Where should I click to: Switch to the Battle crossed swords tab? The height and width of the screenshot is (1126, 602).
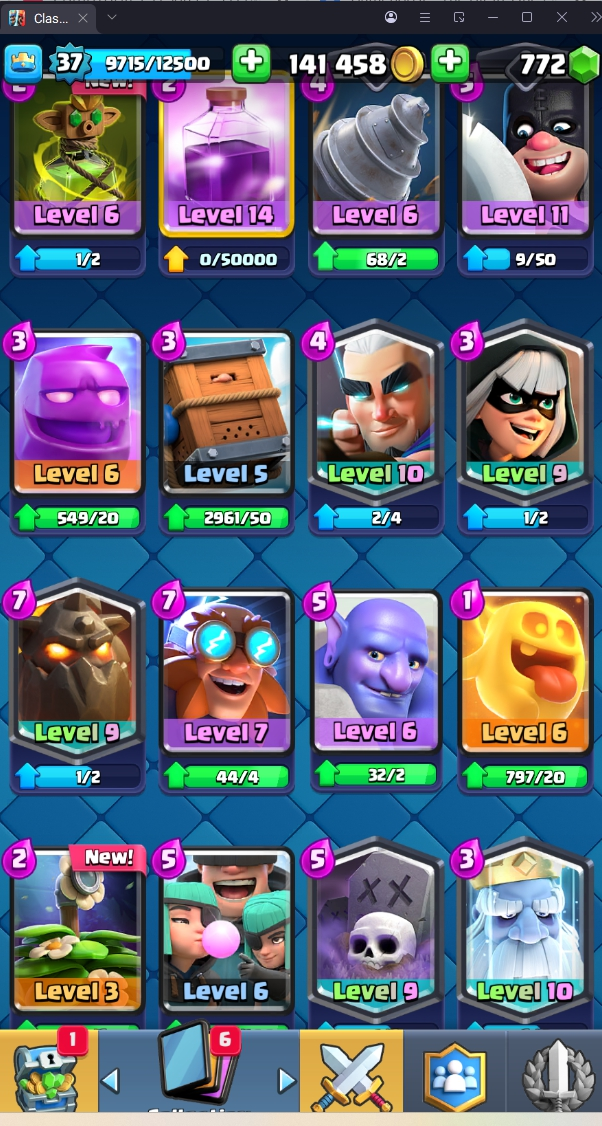pos(352,1073)
